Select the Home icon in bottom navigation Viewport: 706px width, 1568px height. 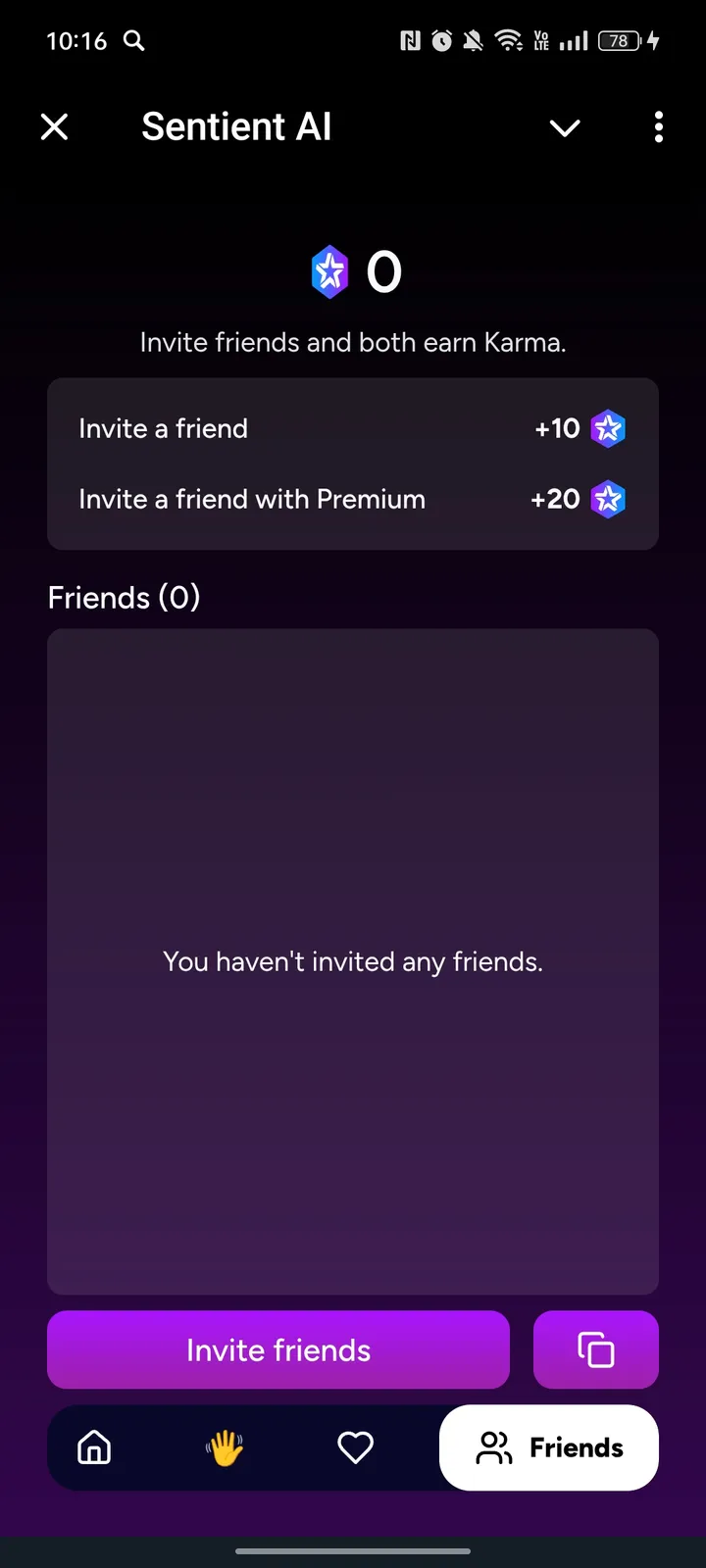click(92, 1447)
